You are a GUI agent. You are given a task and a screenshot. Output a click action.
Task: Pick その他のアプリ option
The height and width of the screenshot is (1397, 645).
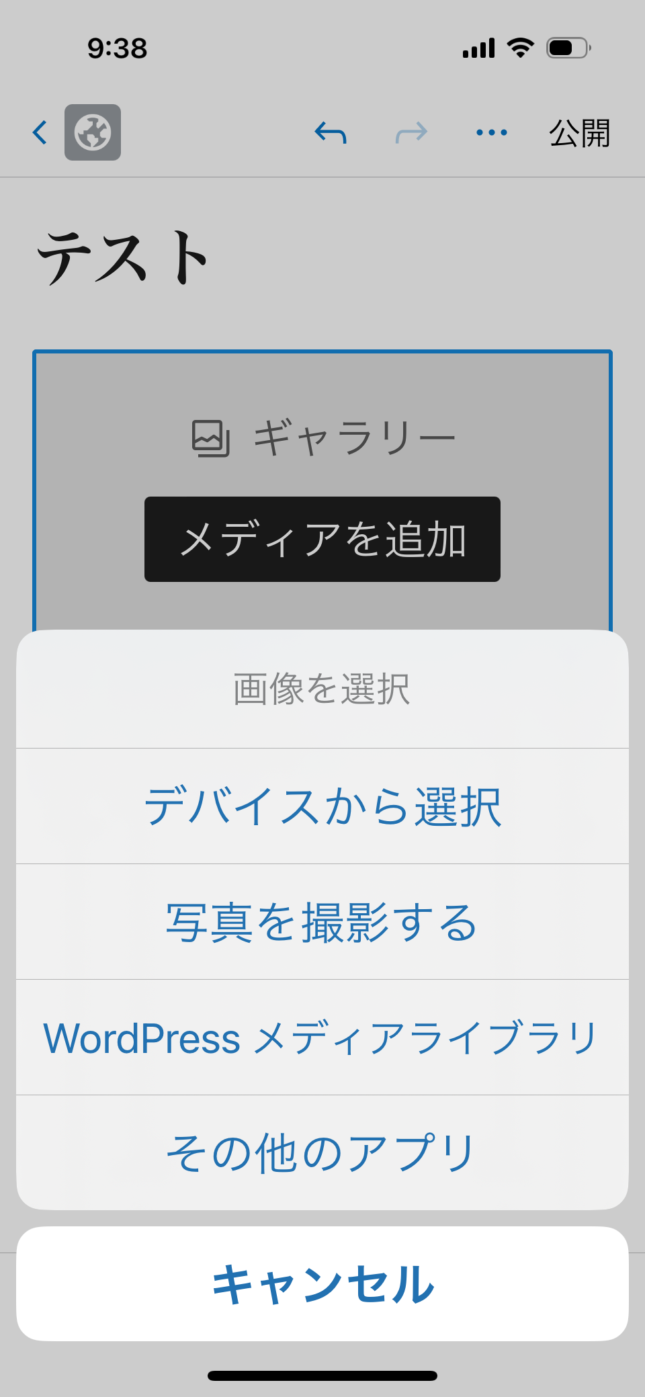(x=322, y=1153)
